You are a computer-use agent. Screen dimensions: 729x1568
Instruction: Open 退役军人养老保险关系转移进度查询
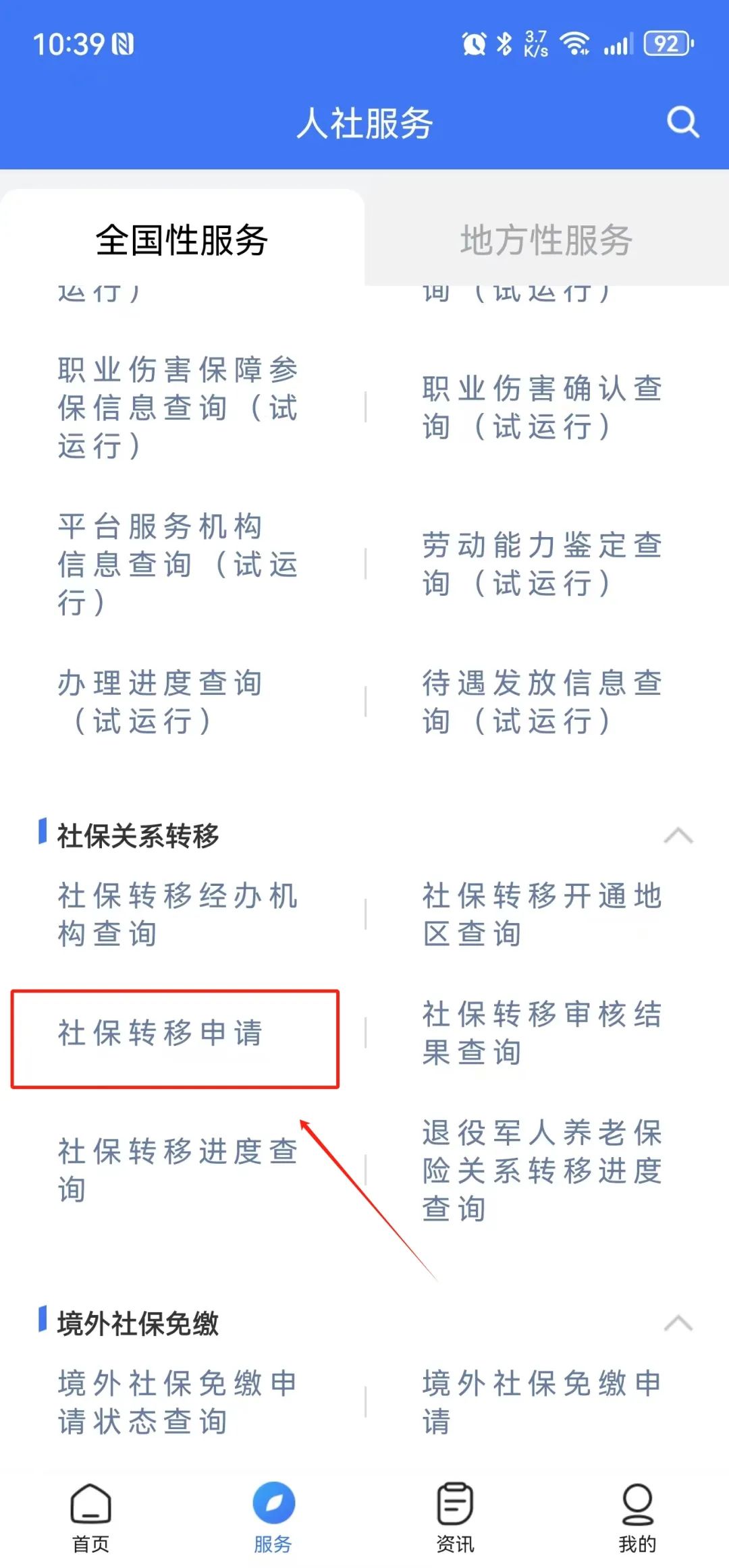point(542,1170)
